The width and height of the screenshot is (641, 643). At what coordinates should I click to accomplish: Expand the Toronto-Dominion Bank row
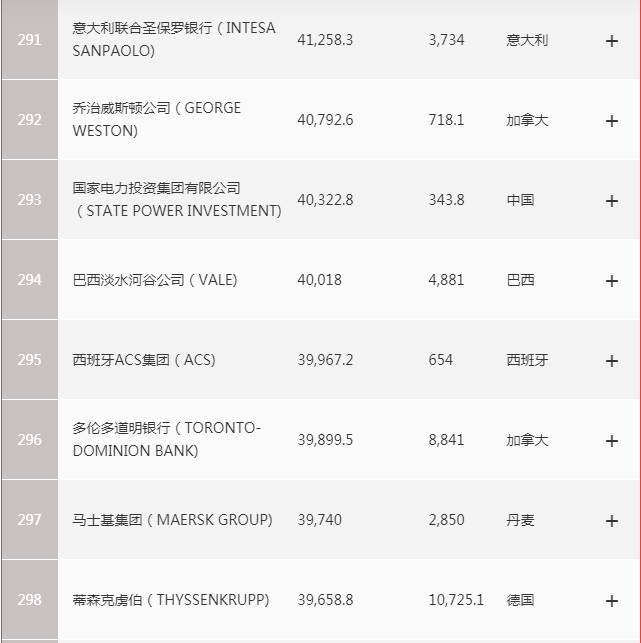612,441
